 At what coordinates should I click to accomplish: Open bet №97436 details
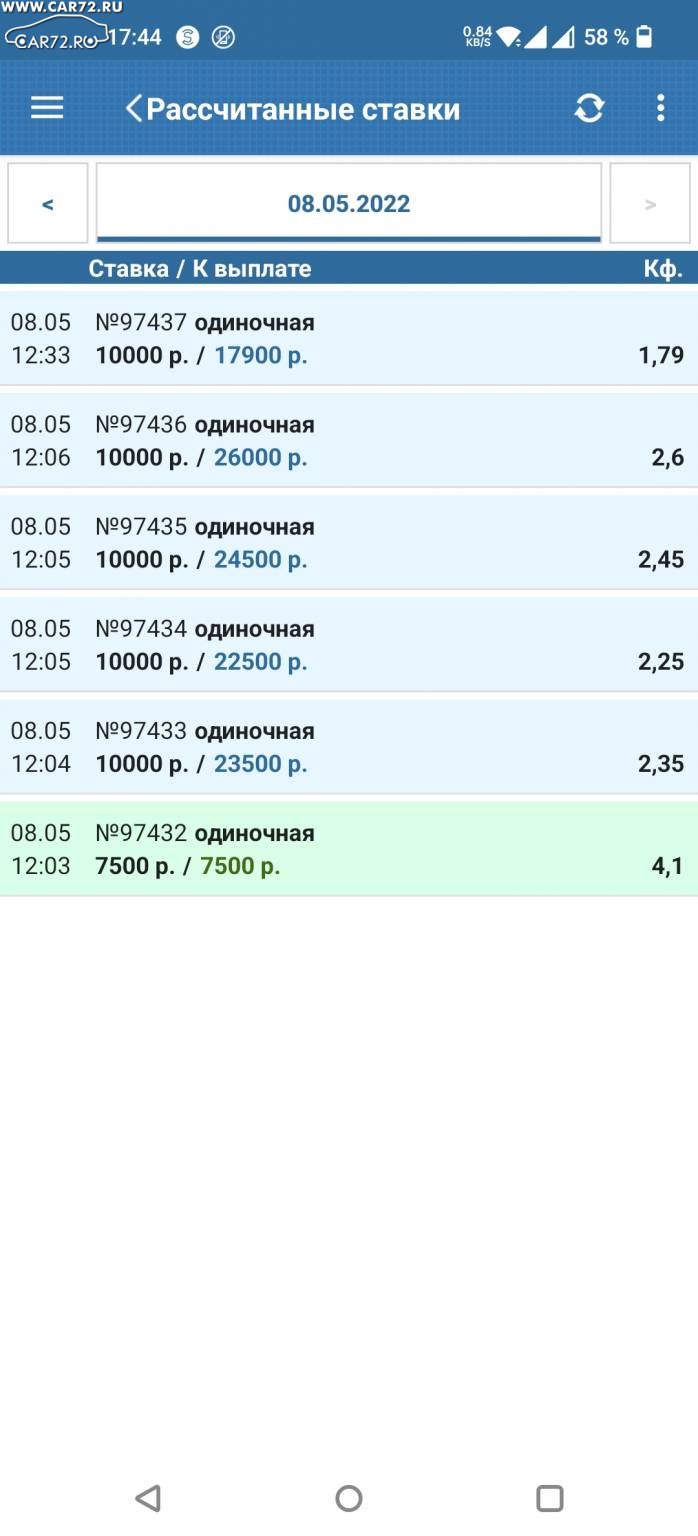(x=349, y=440)
